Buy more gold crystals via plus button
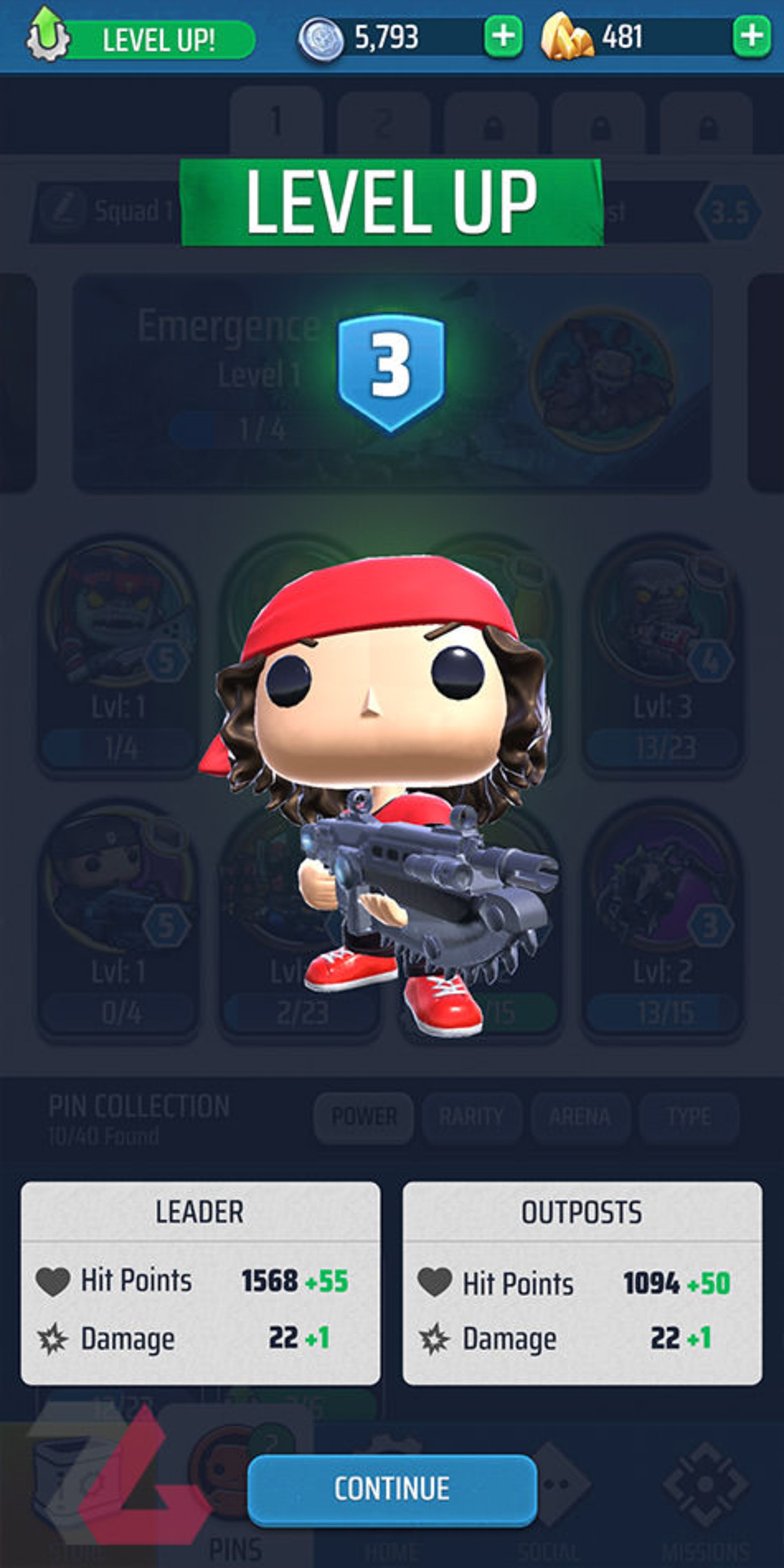The image size is (784, 1568). (752, 36)
